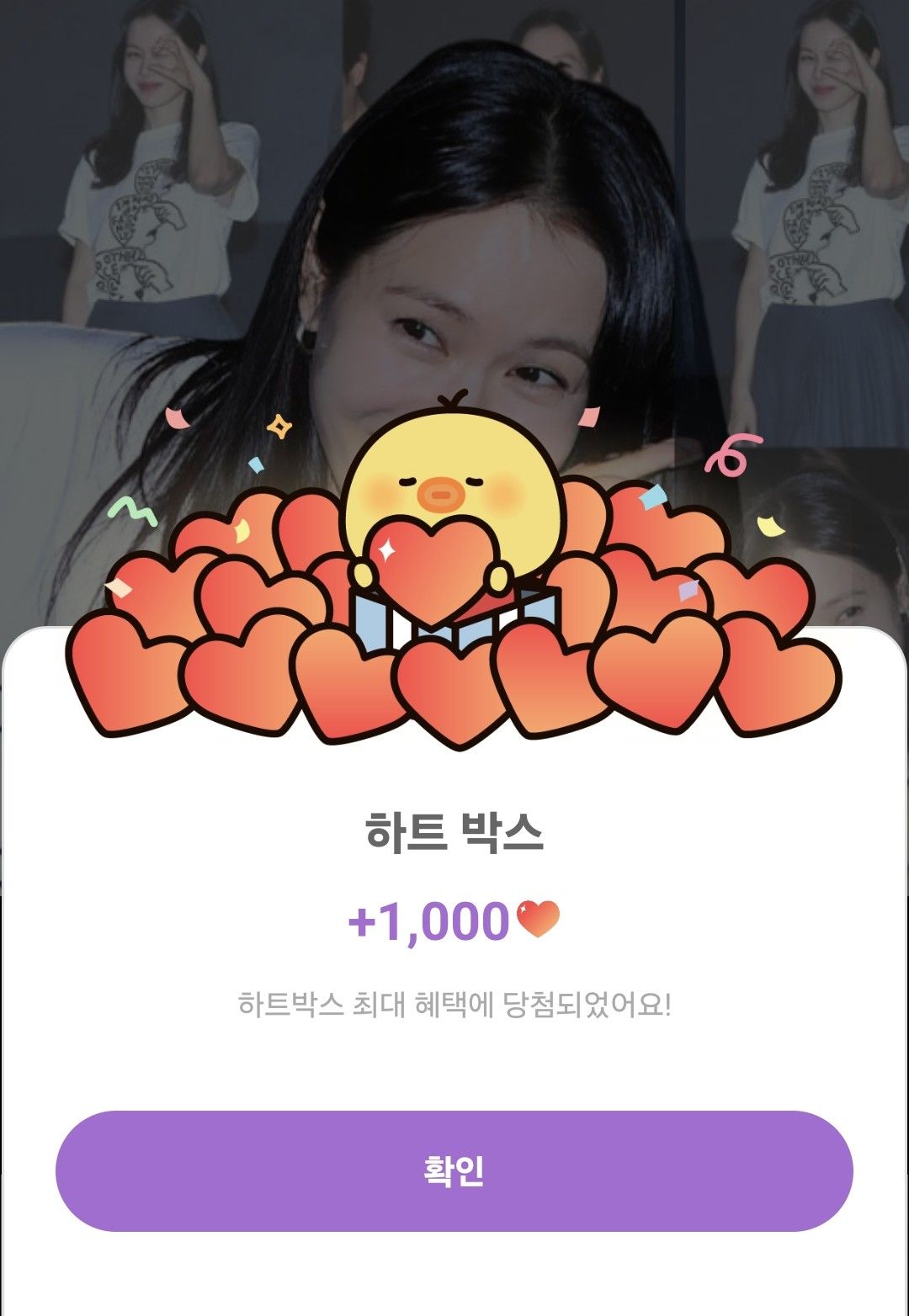Viewport: 909px width, 1316px height.
Task: Confirm the heart box reward with 확인
Action: pos(454,1170)
